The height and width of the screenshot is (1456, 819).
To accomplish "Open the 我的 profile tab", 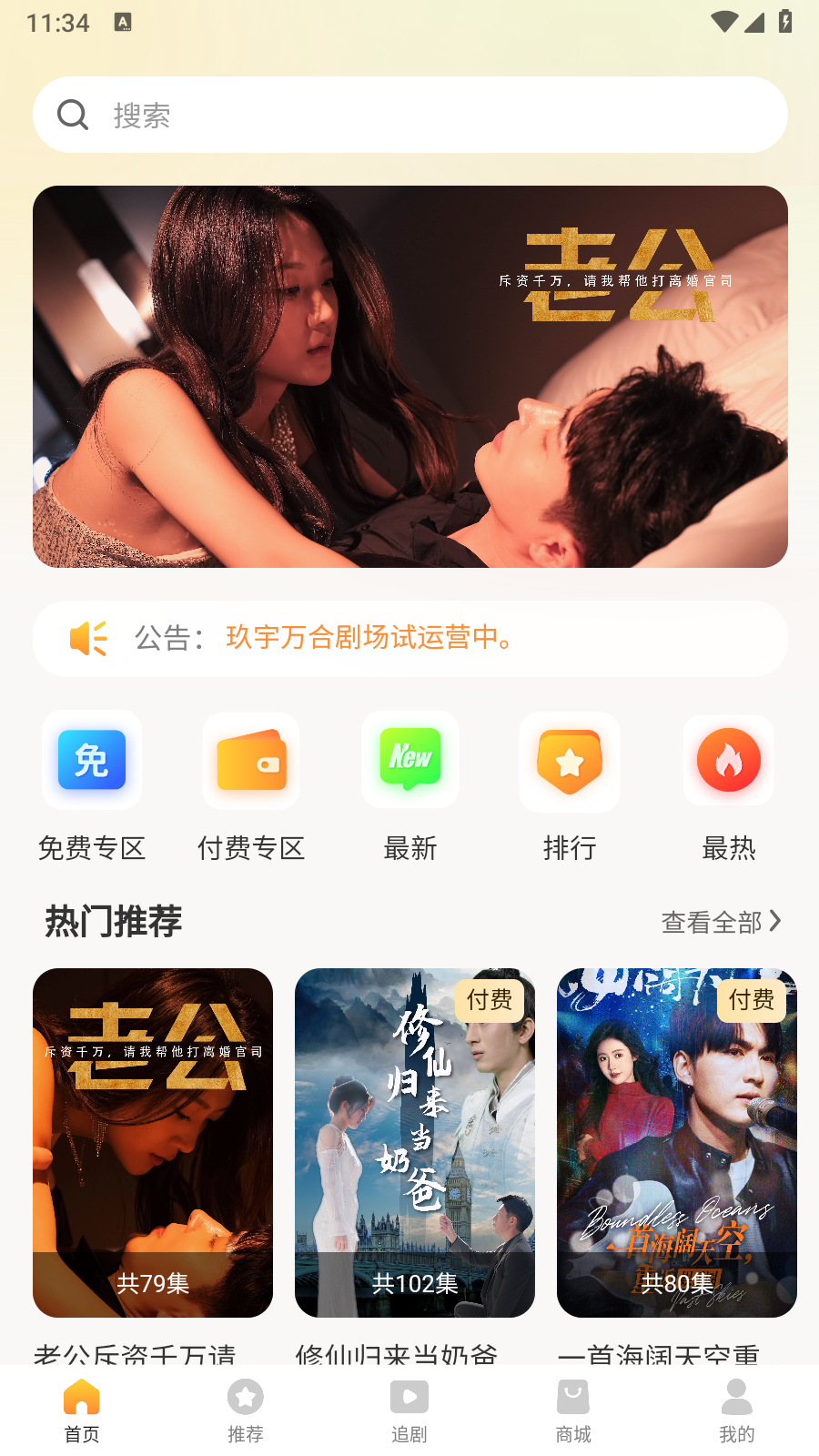I will click(x=736, y=1408).
